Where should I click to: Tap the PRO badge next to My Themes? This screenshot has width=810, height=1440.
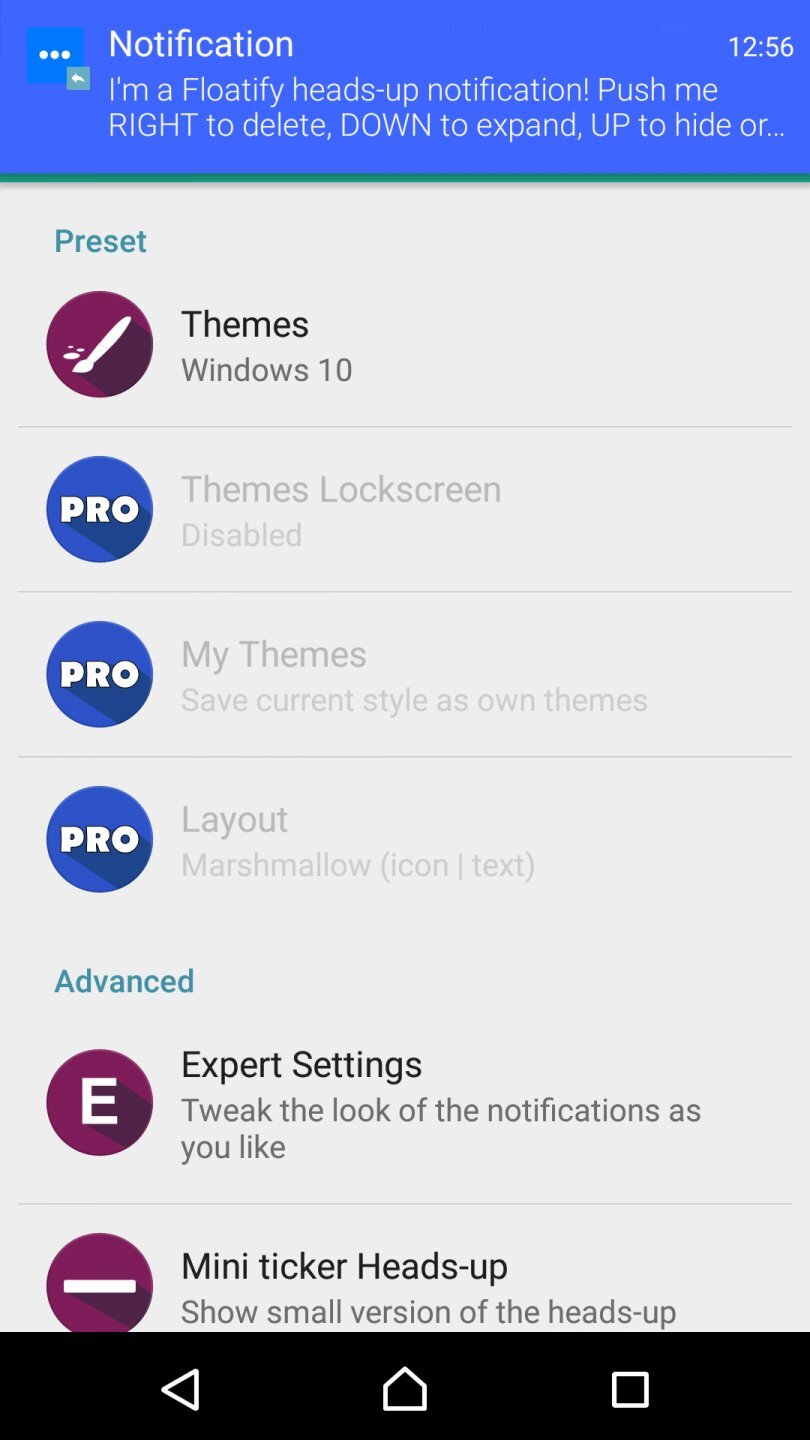tap(99, 674)
